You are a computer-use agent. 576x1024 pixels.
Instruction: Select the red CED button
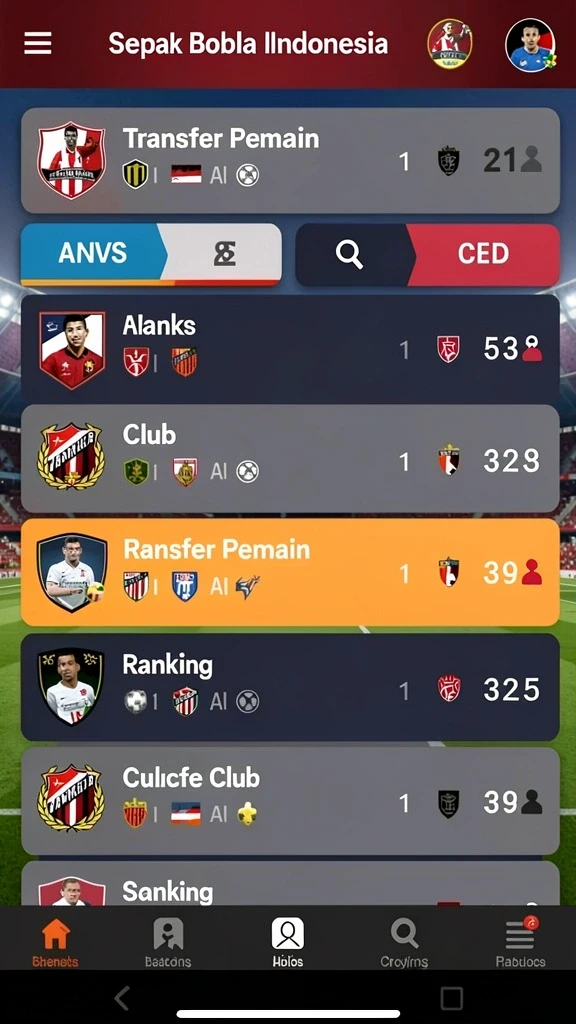483,254
